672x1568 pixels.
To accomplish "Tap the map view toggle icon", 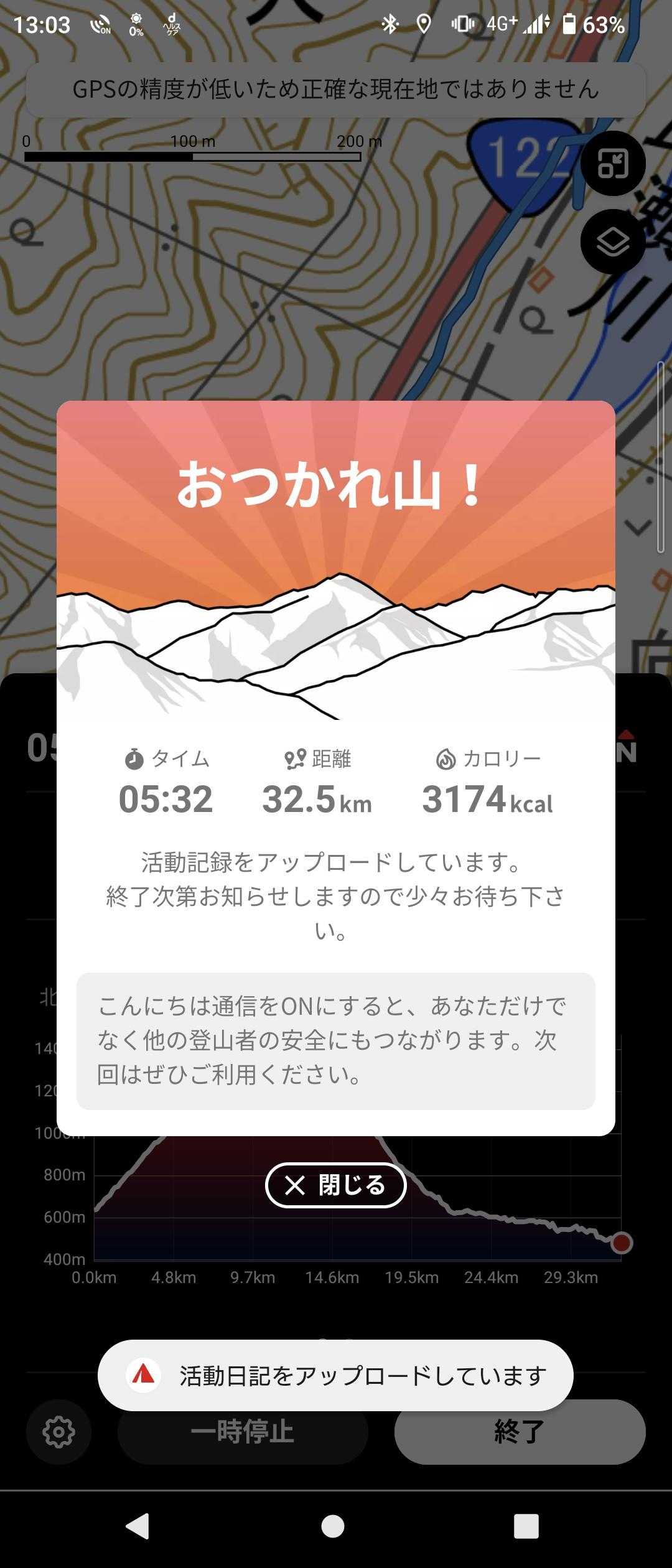I will pyautogui.click(x=613, y=164).
